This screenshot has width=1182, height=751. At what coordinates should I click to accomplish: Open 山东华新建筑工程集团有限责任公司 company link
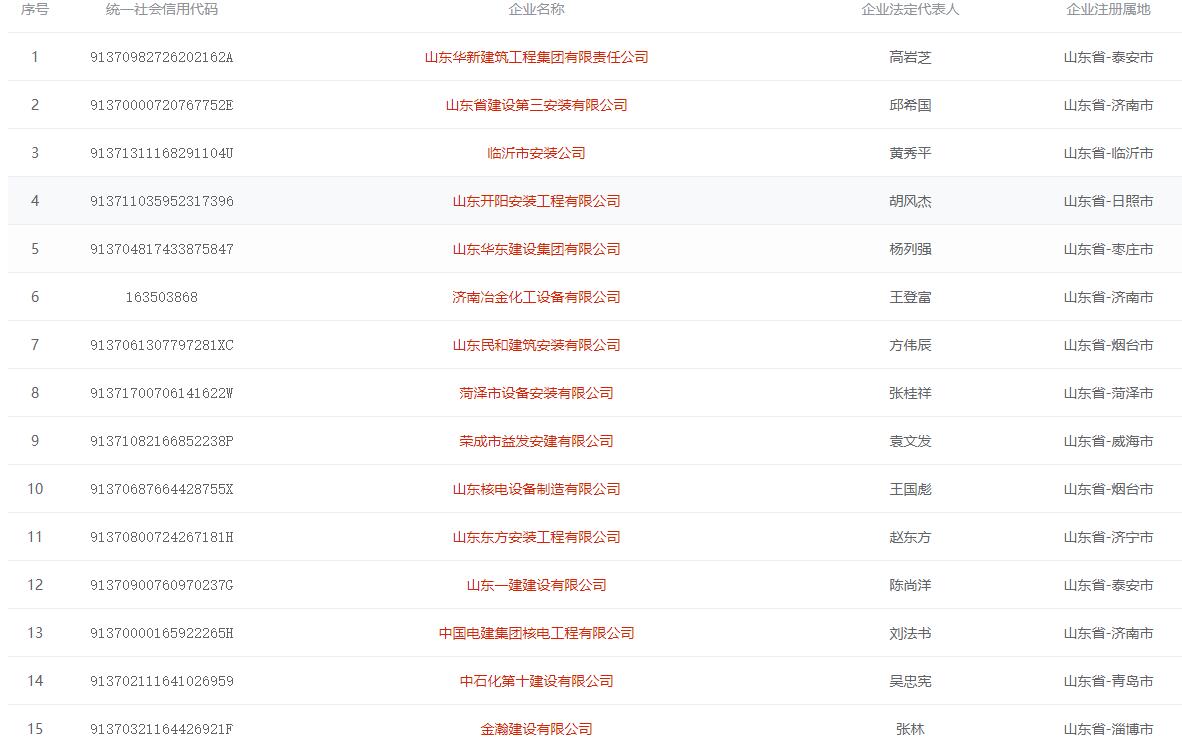536,57
